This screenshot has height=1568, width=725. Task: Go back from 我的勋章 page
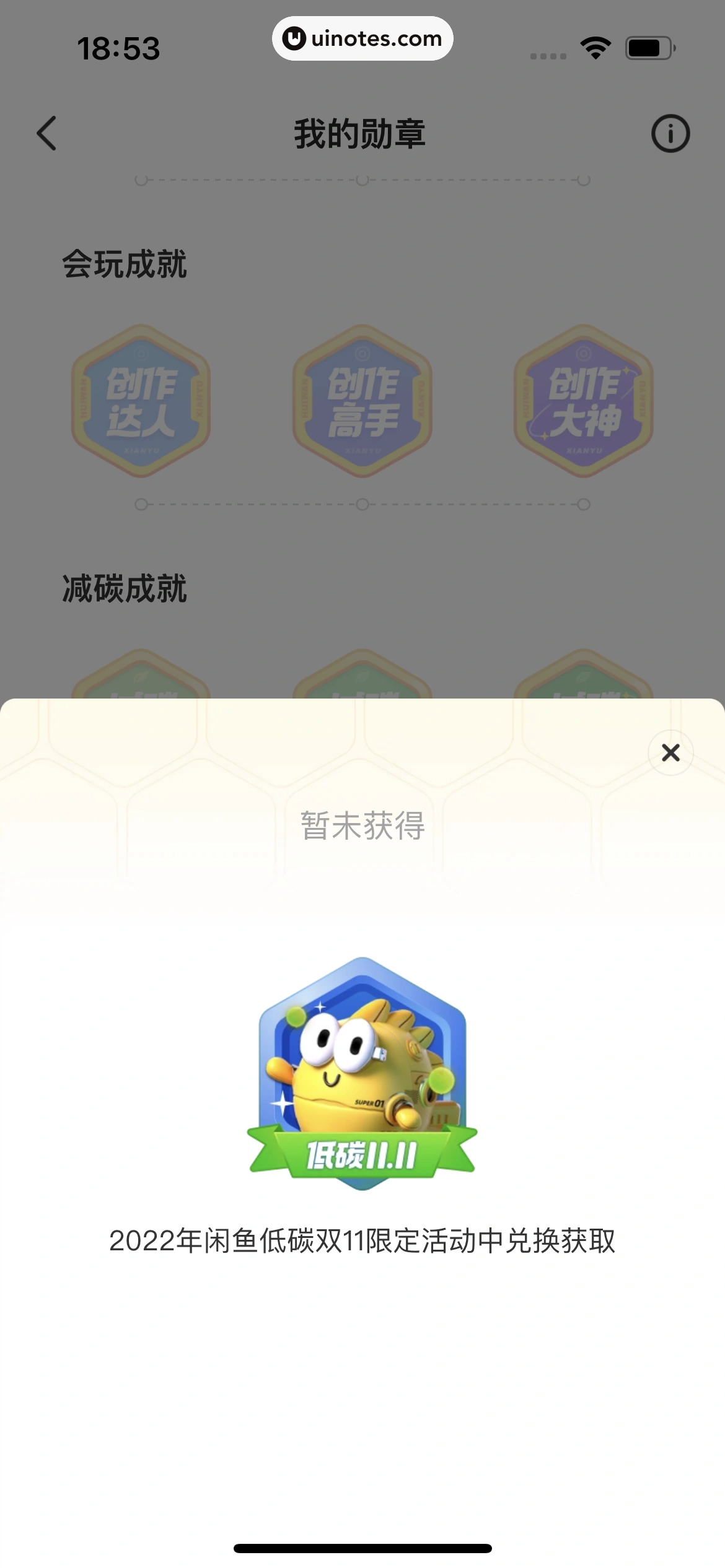[47, 133]
